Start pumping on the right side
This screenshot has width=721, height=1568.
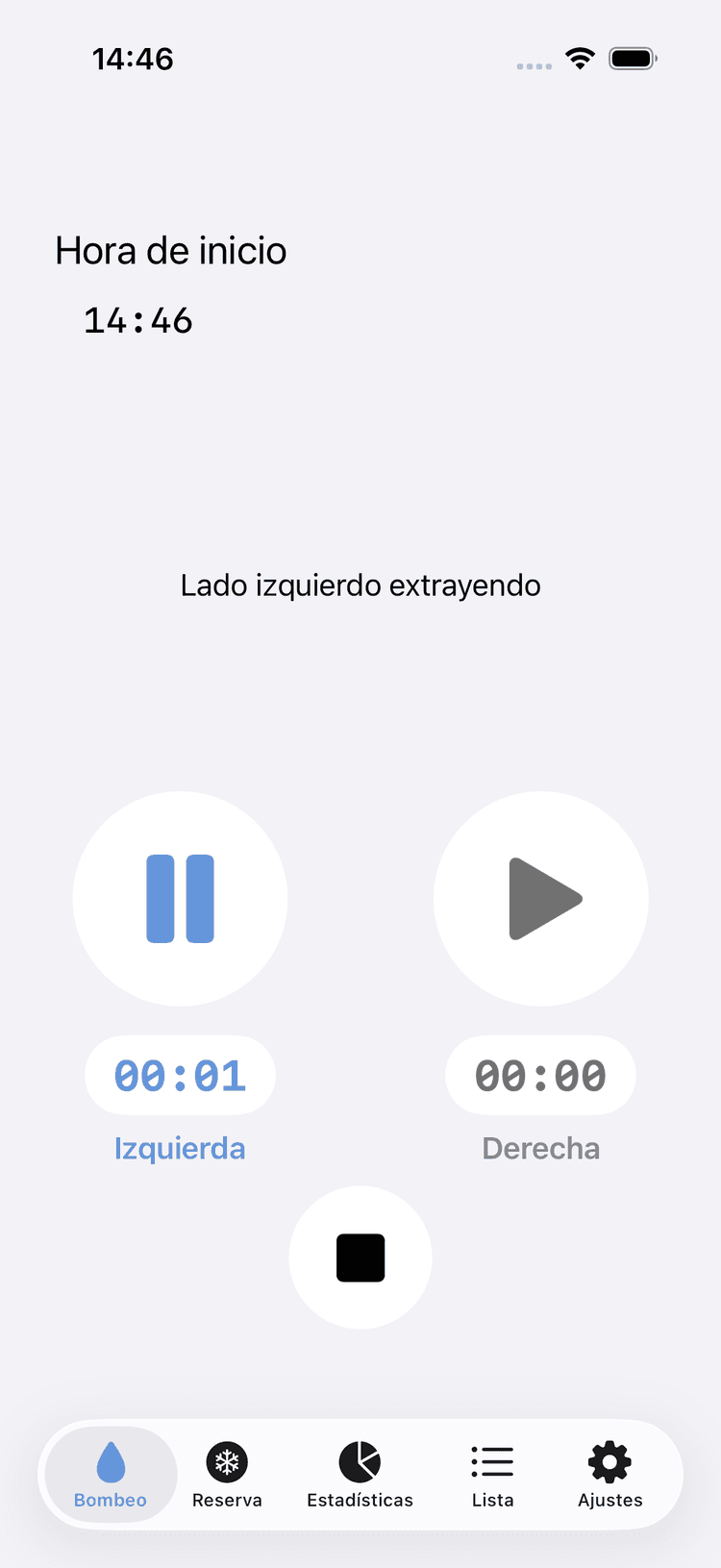pos(540,898)
